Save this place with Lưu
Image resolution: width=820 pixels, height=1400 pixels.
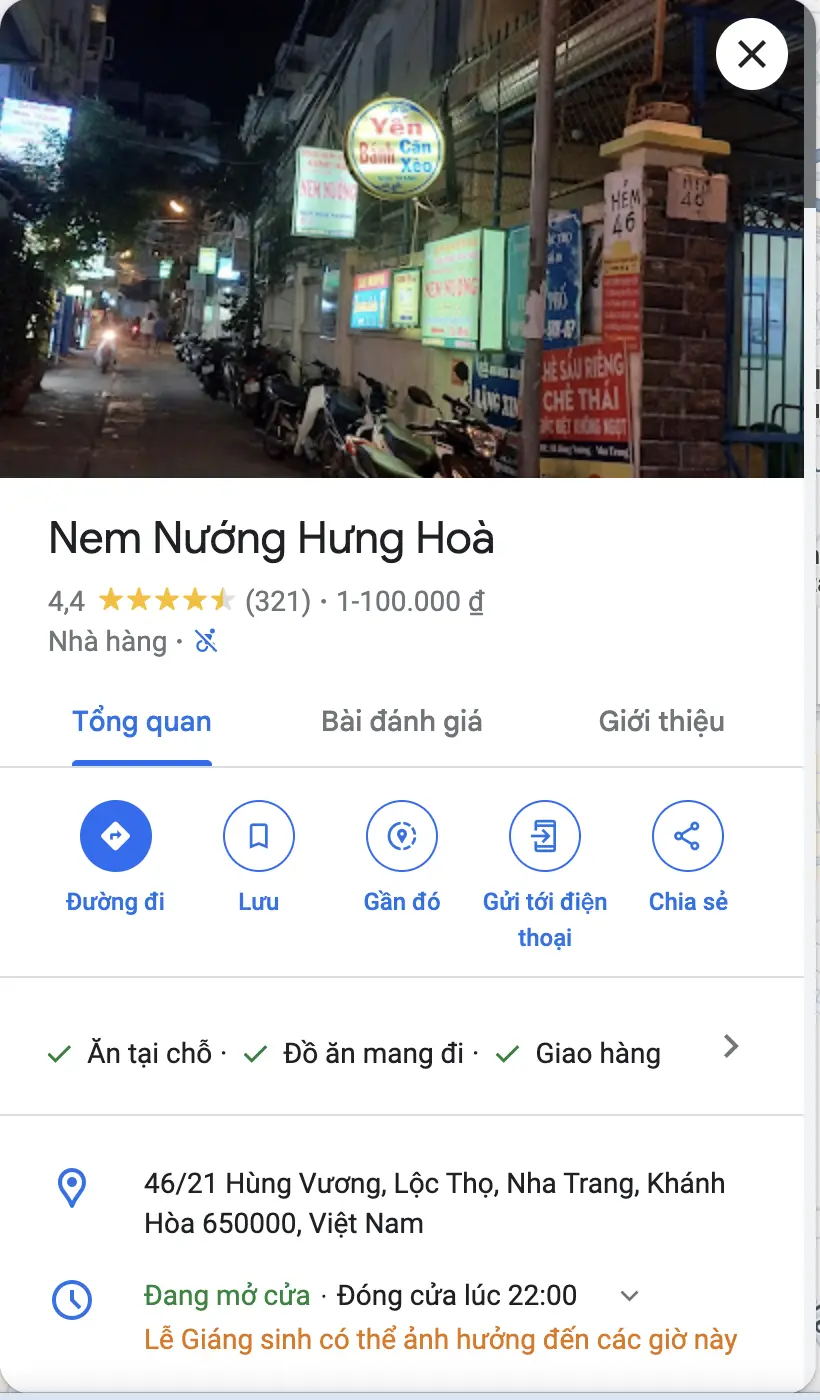258,837
